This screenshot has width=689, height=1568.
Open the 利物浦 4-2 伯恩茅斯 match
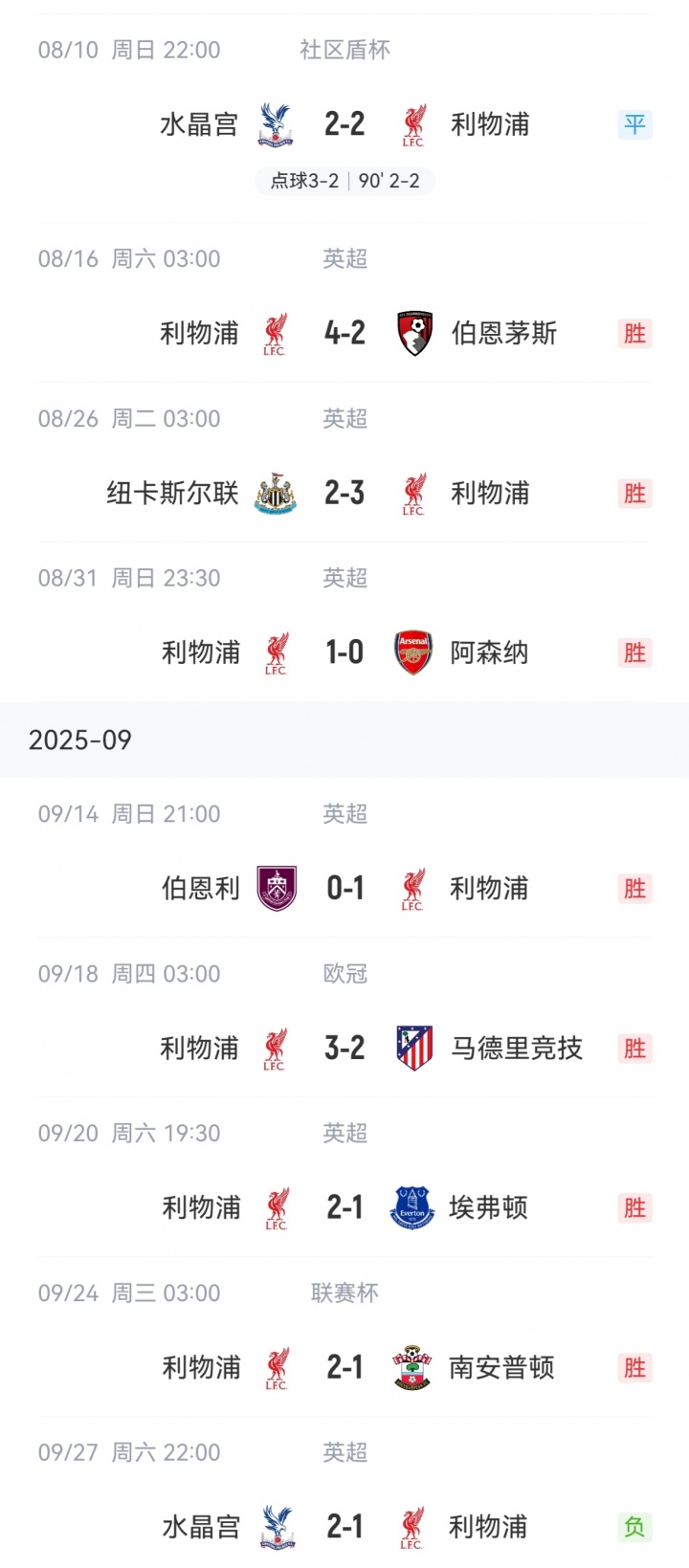point(344,333)
